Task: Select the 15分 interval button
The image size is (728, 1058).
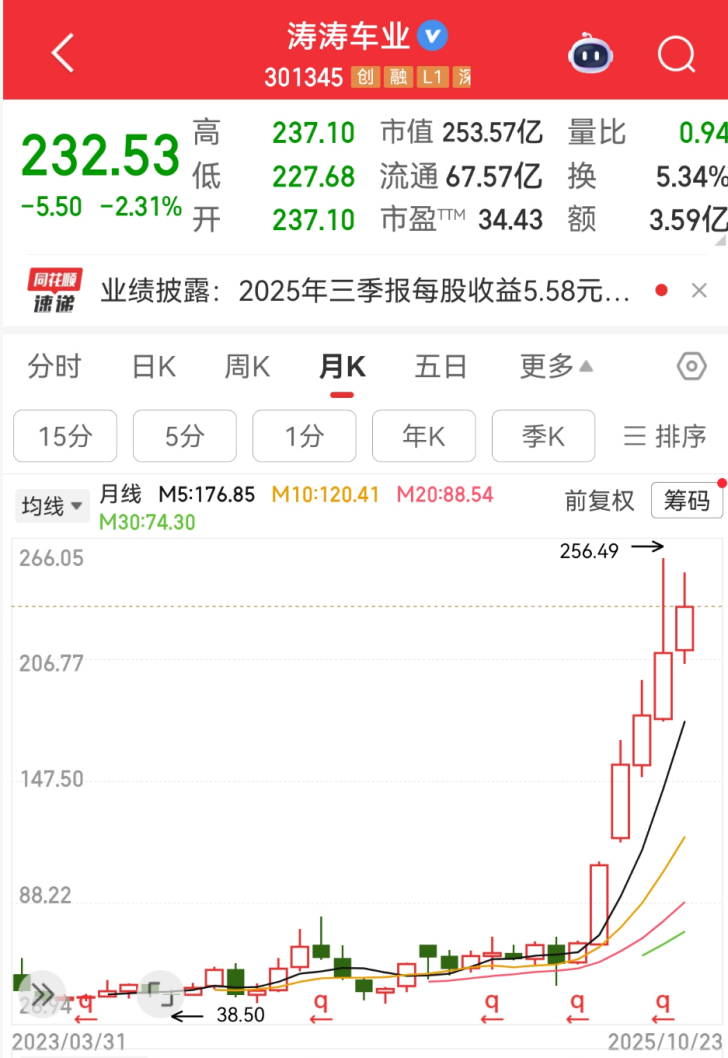Action: [64, 436]
